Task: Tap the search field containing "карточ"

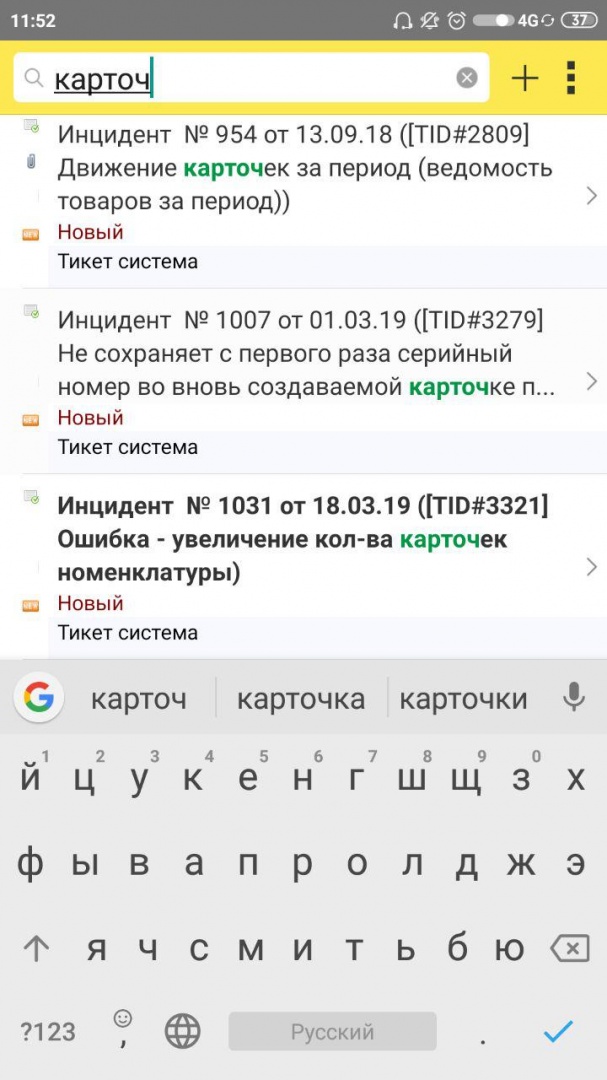Action: (x=250, y=79)
